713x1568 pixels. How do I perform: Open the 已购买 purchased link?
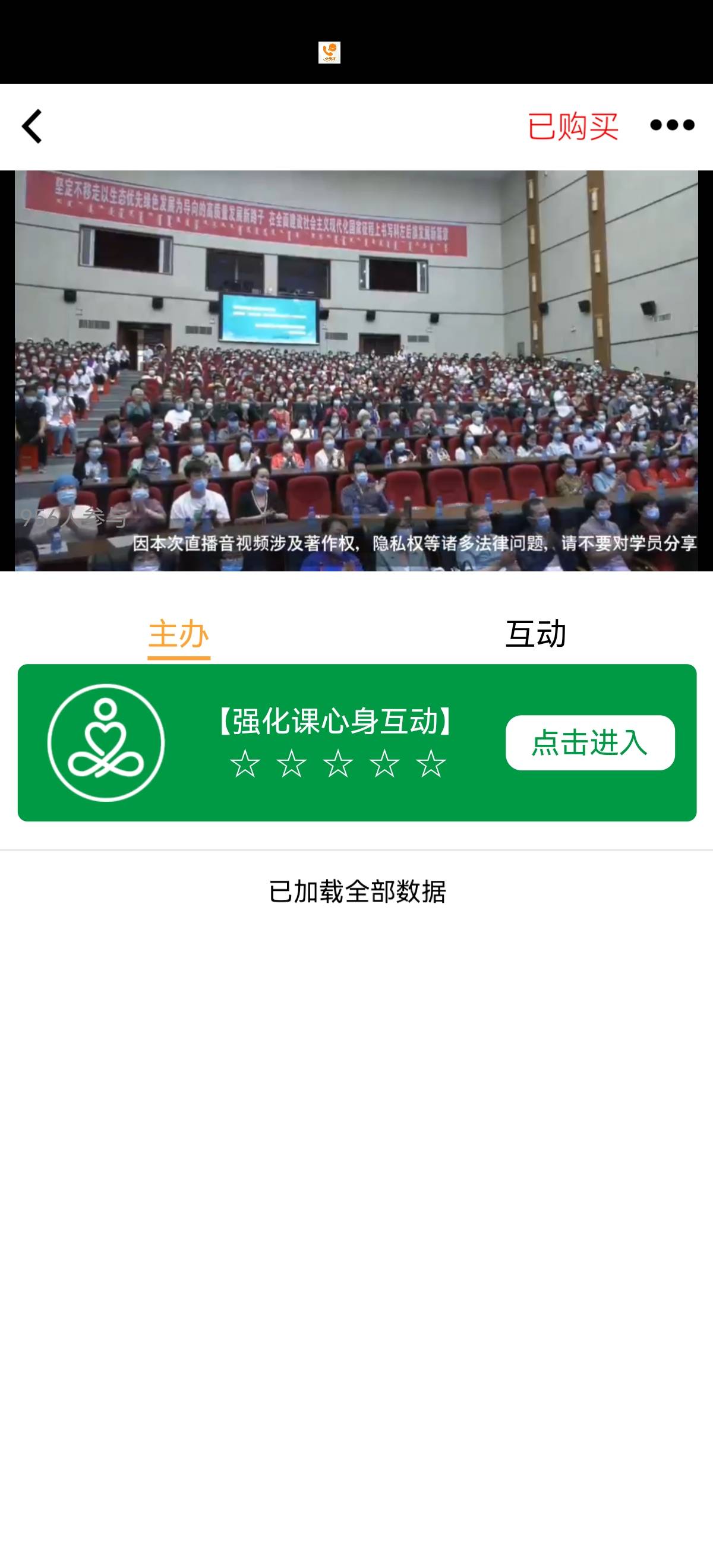click(572, 125)
